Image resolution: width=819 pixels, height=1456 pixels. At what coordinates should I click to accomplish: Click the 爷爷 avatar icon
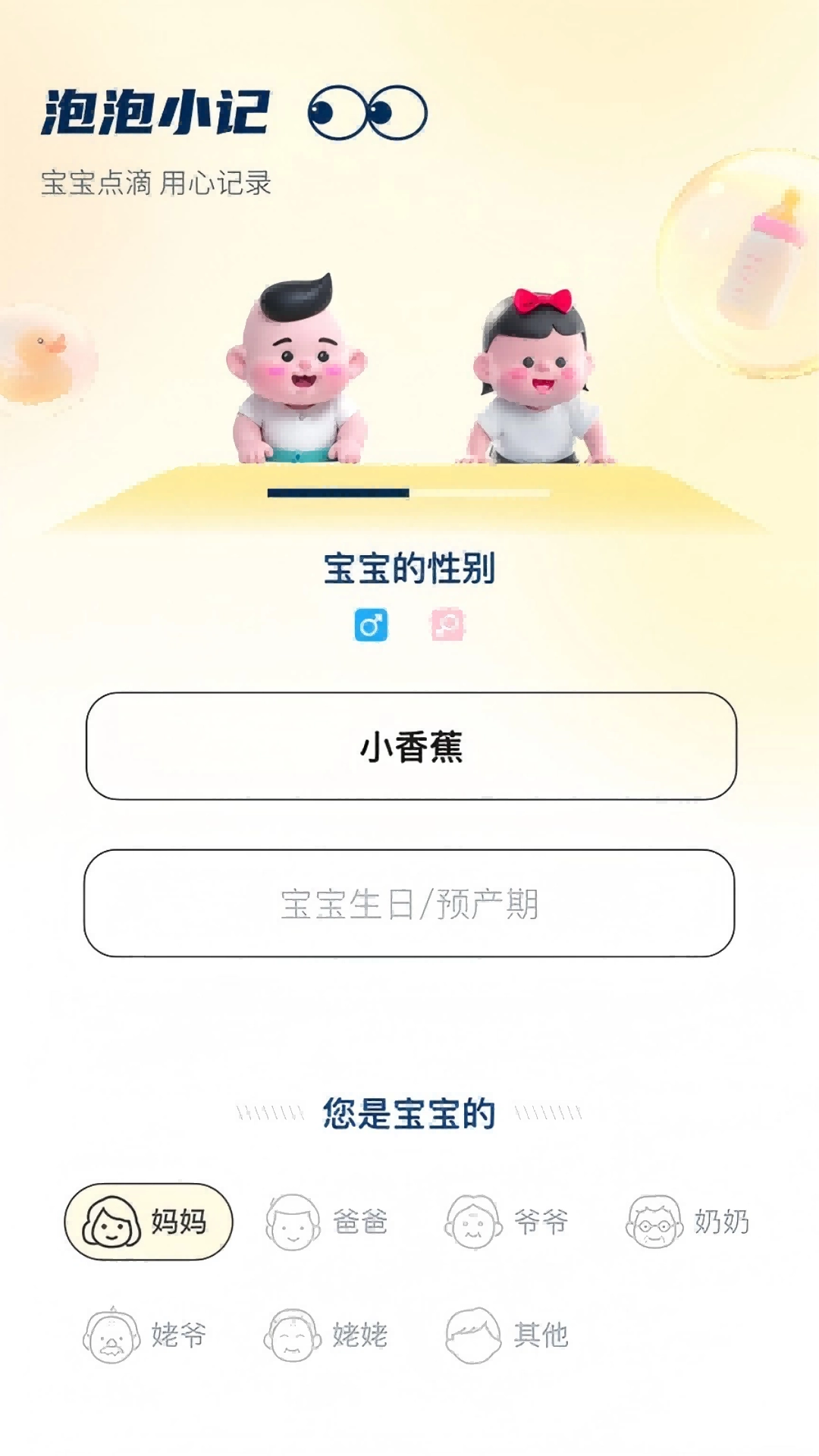(475, 1222)
